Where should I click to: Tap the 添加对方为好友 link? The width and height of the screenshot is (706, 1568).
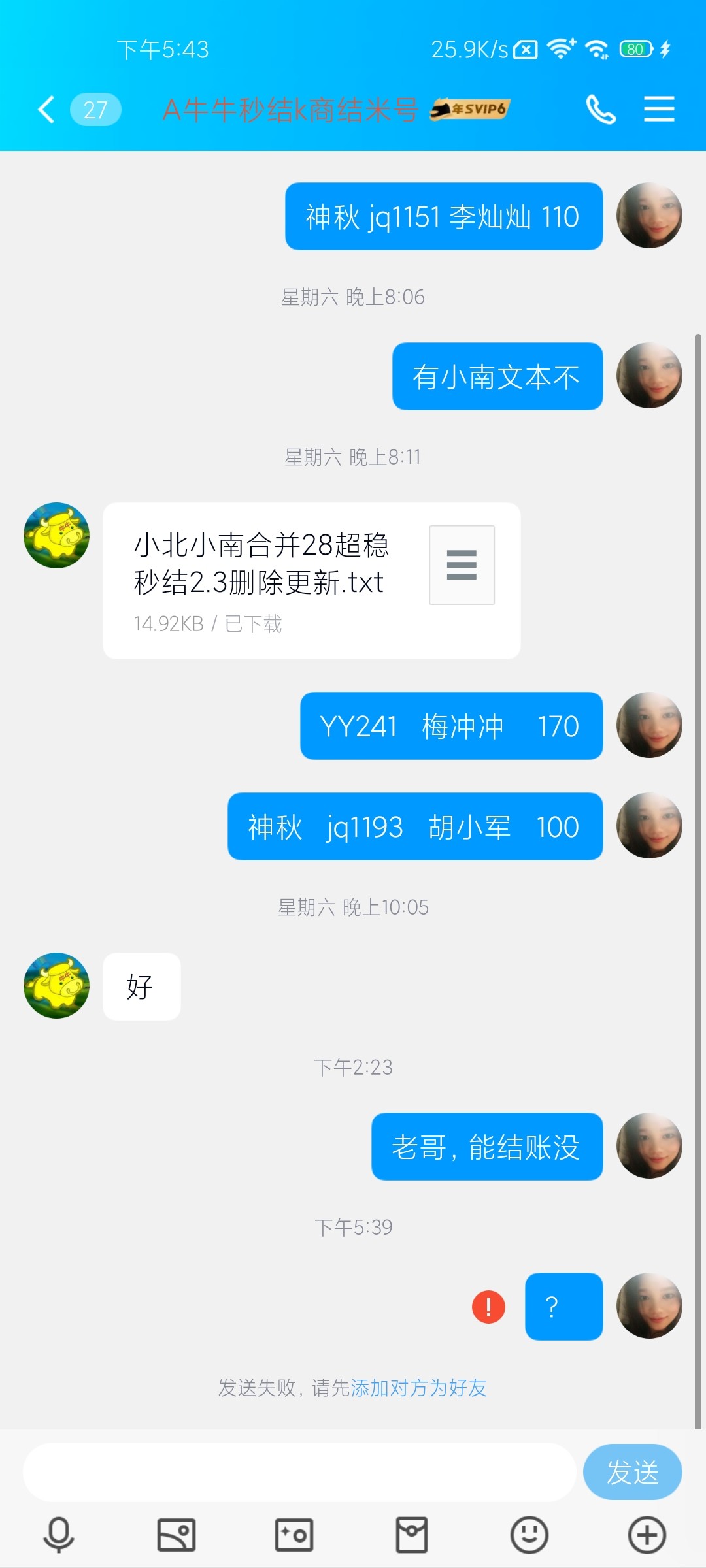pos(419,1387)
